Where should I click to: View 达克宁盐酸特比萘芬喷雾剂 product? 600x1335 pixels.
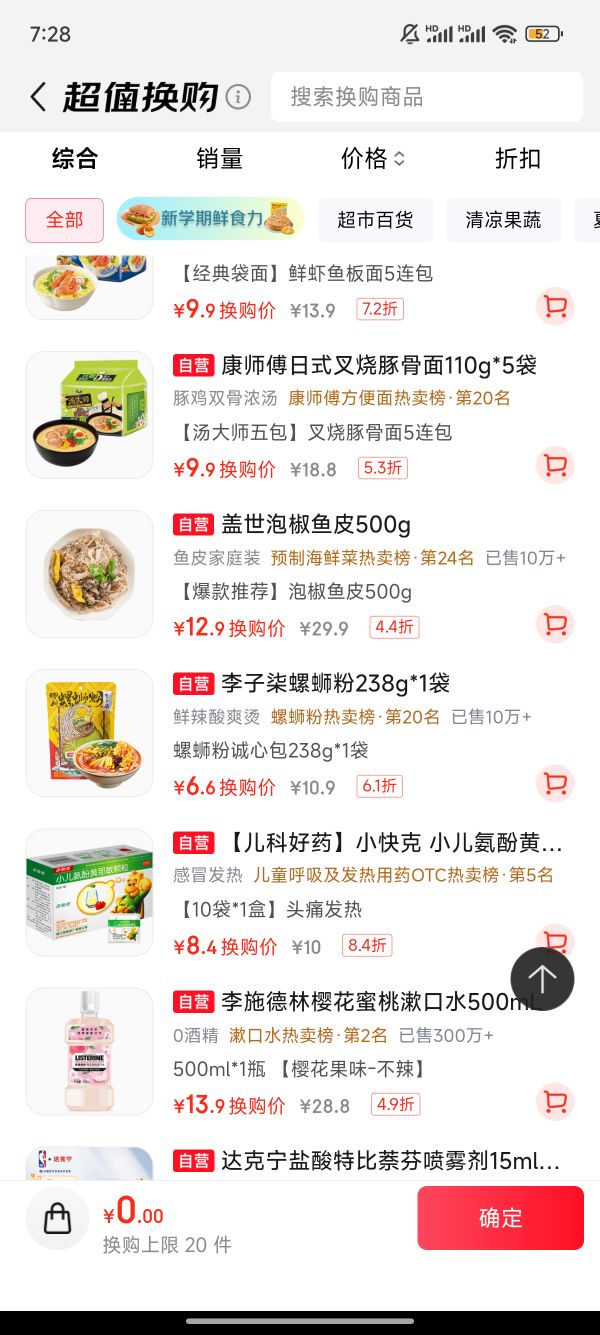tap(367, 1160)
